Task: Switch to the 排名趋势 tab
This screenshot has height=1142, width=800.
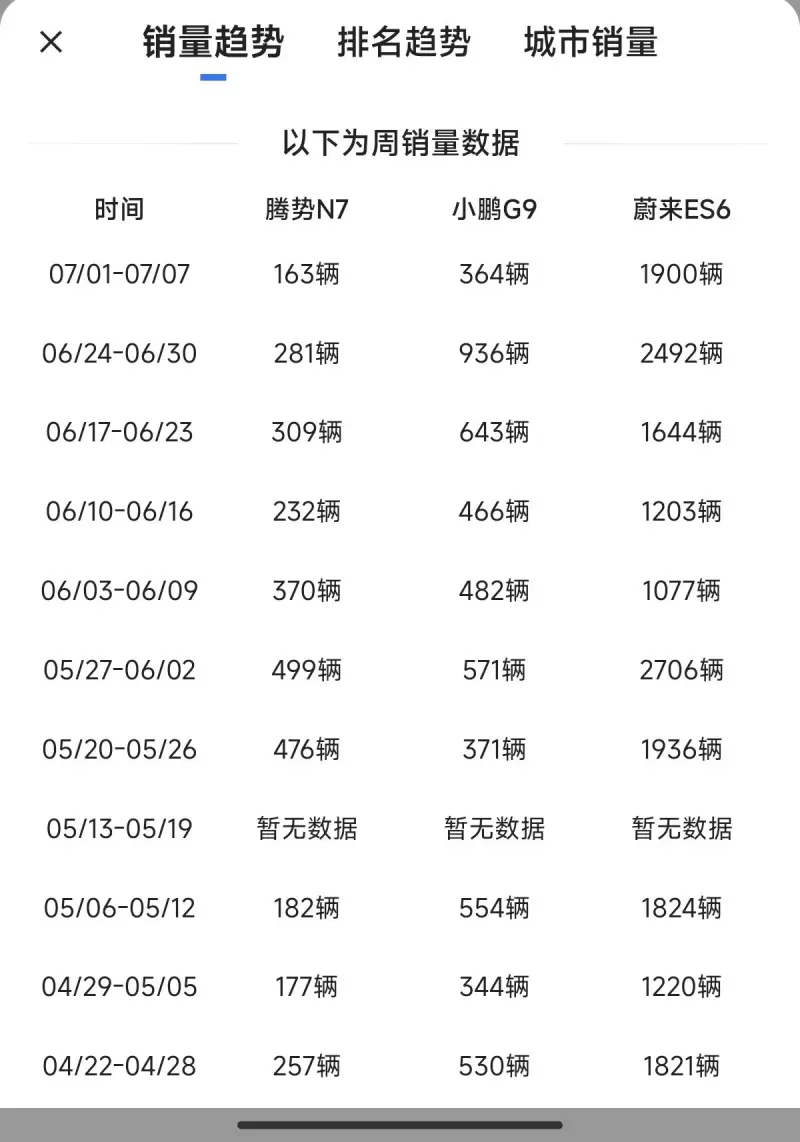Action: pyautogui.click(x=406, y=44)
